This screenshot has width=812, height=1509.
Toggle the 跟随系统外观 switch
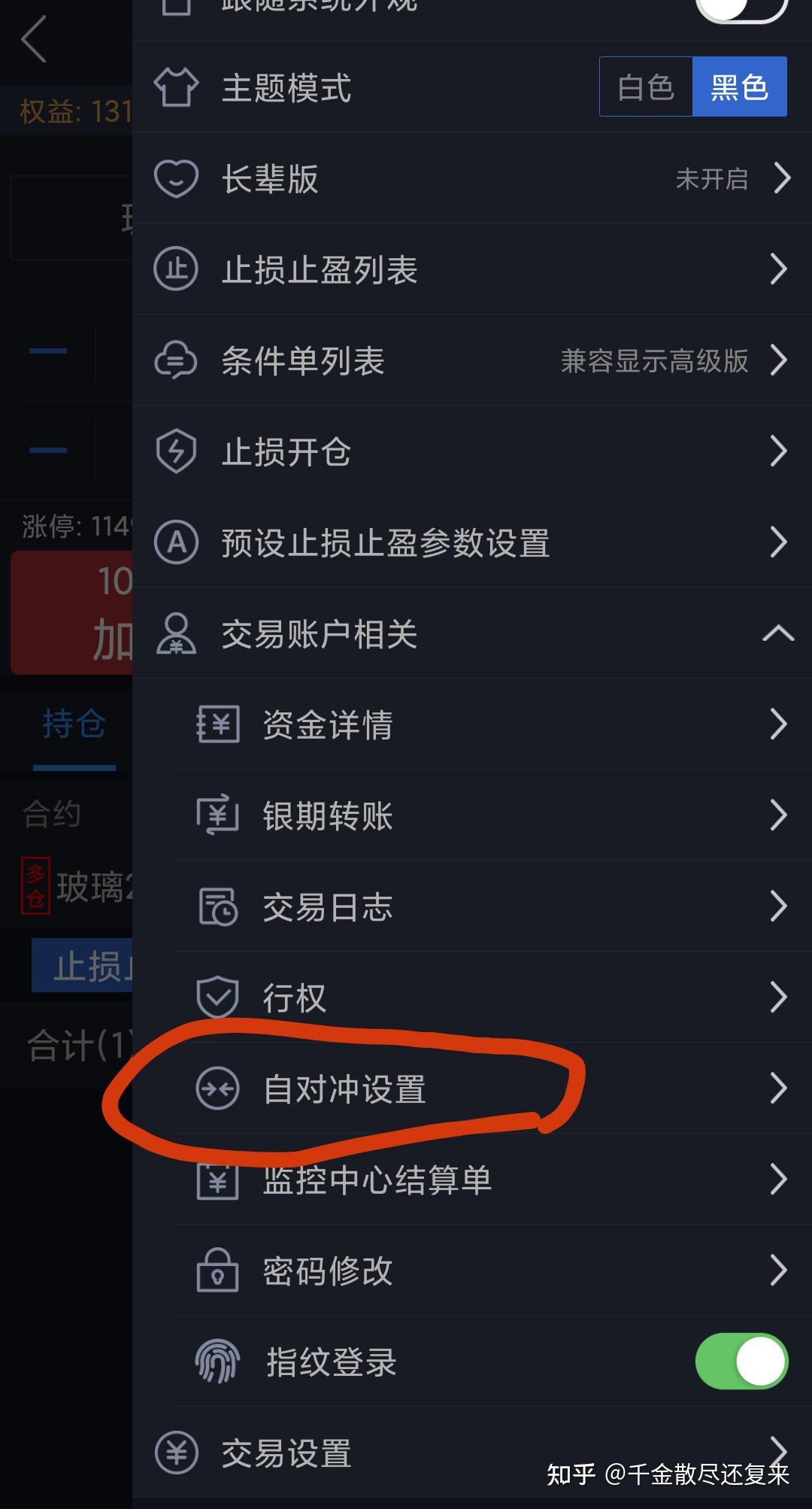tap(741, 8)
